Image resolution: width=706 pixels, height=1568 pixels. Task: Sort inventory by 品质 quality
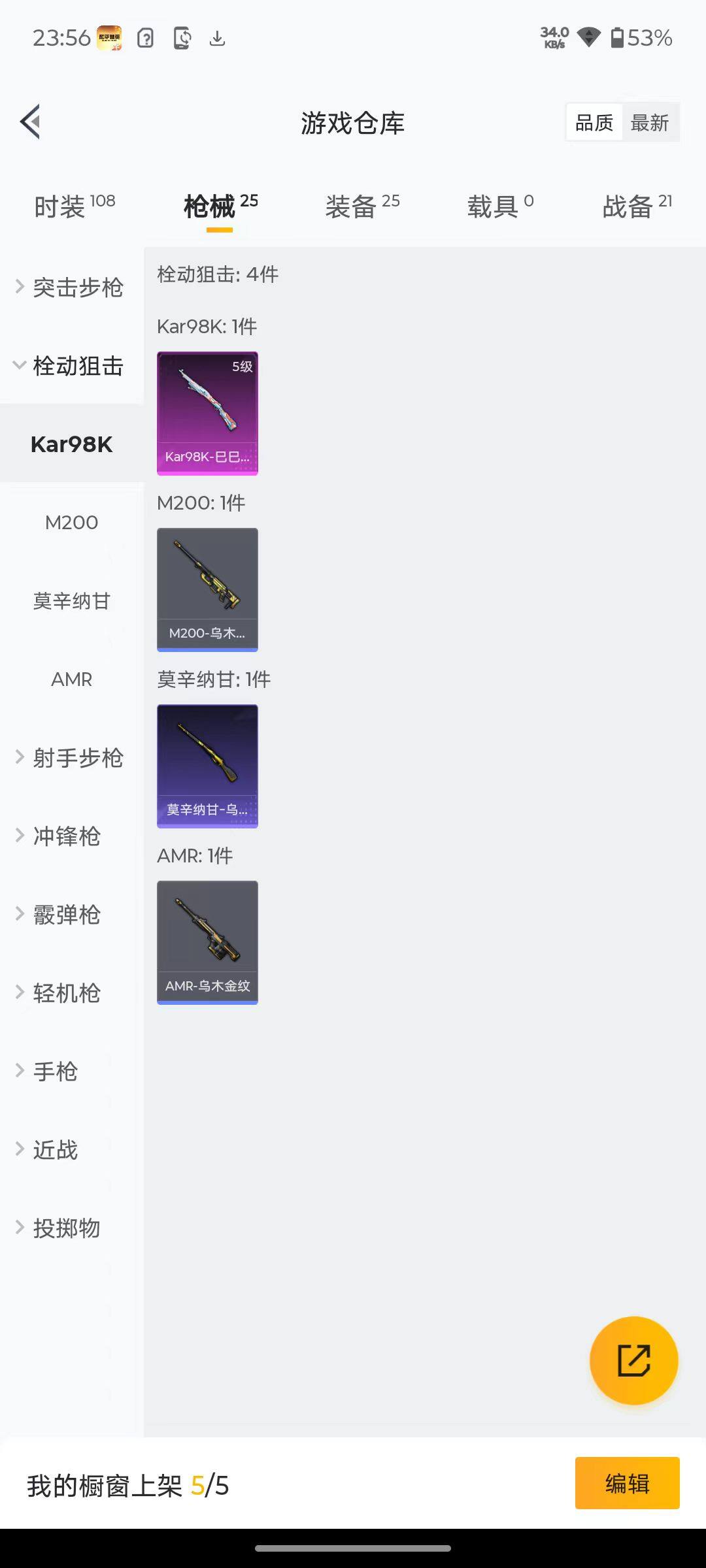coord(592,122)
